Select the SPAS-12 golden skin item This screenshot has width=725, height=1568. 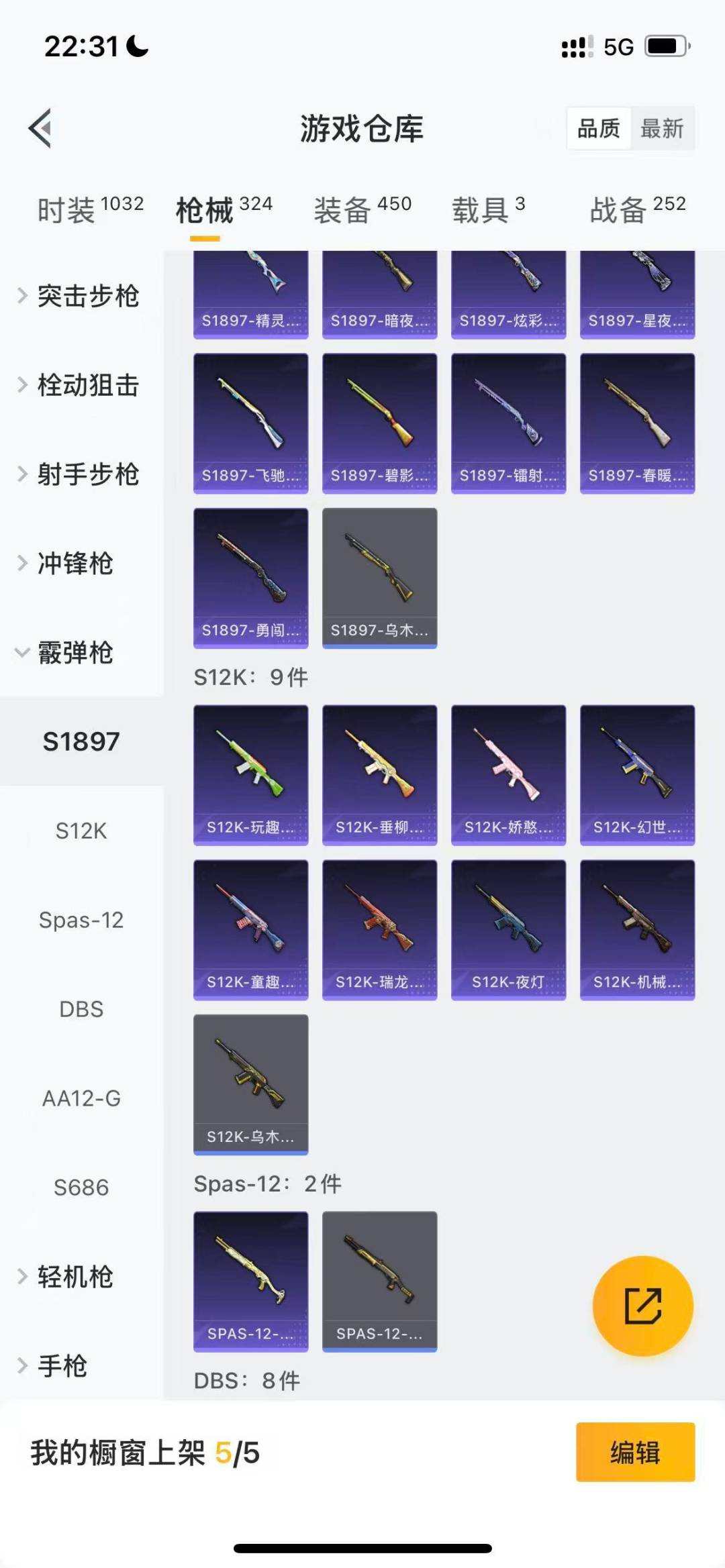pyautogui.click(x=251, y=1280)
